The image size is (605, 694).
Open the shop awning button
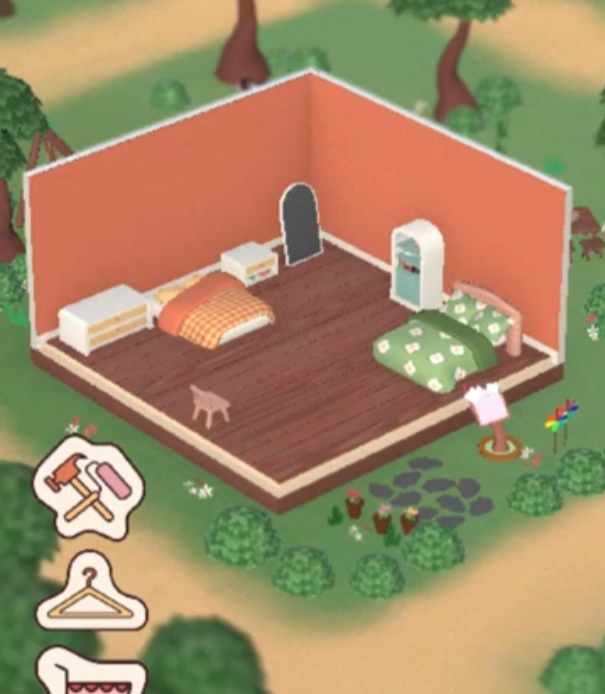pyautogui.click(x=91, y=674)
